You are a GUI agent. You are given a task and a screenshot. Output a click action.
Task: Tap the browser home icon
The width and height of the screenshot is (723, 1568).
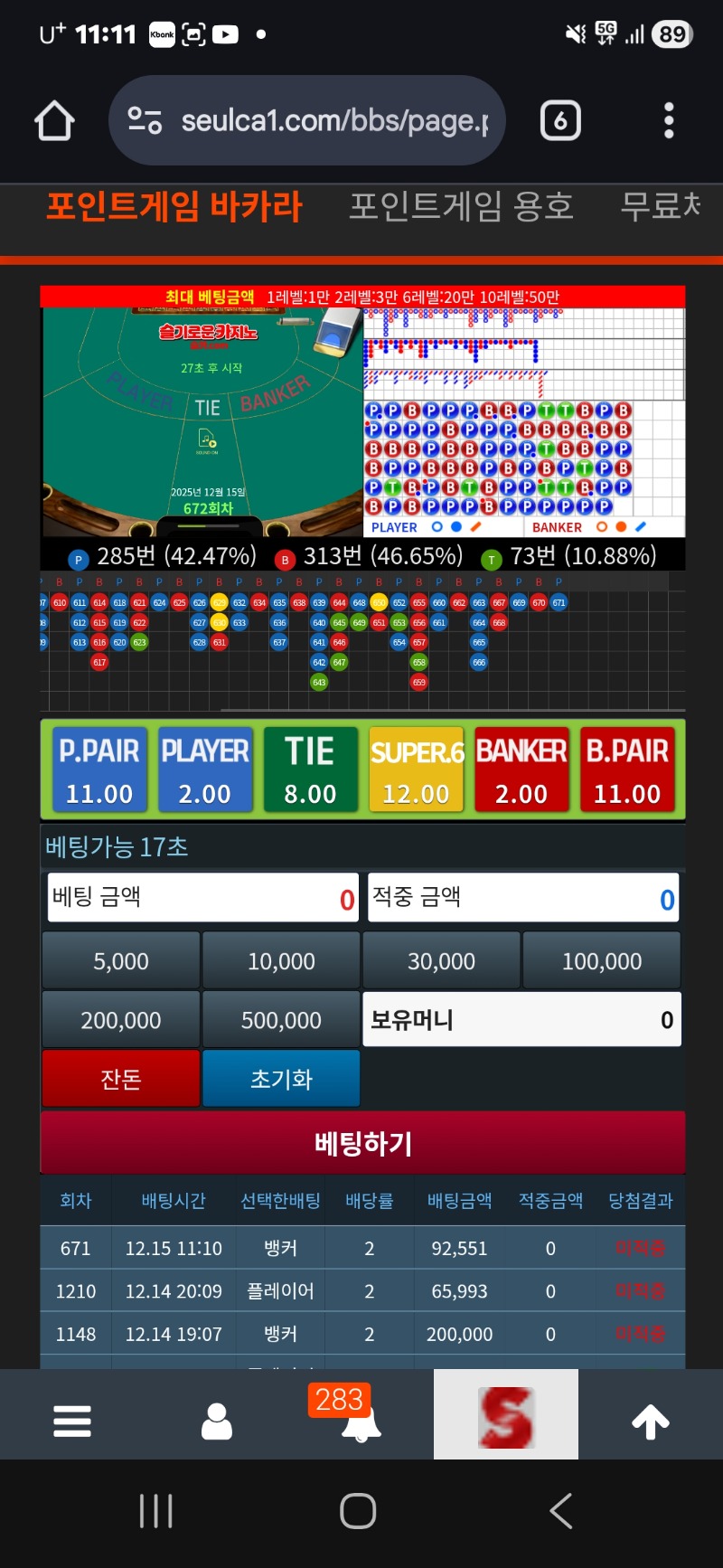(54, 120)
